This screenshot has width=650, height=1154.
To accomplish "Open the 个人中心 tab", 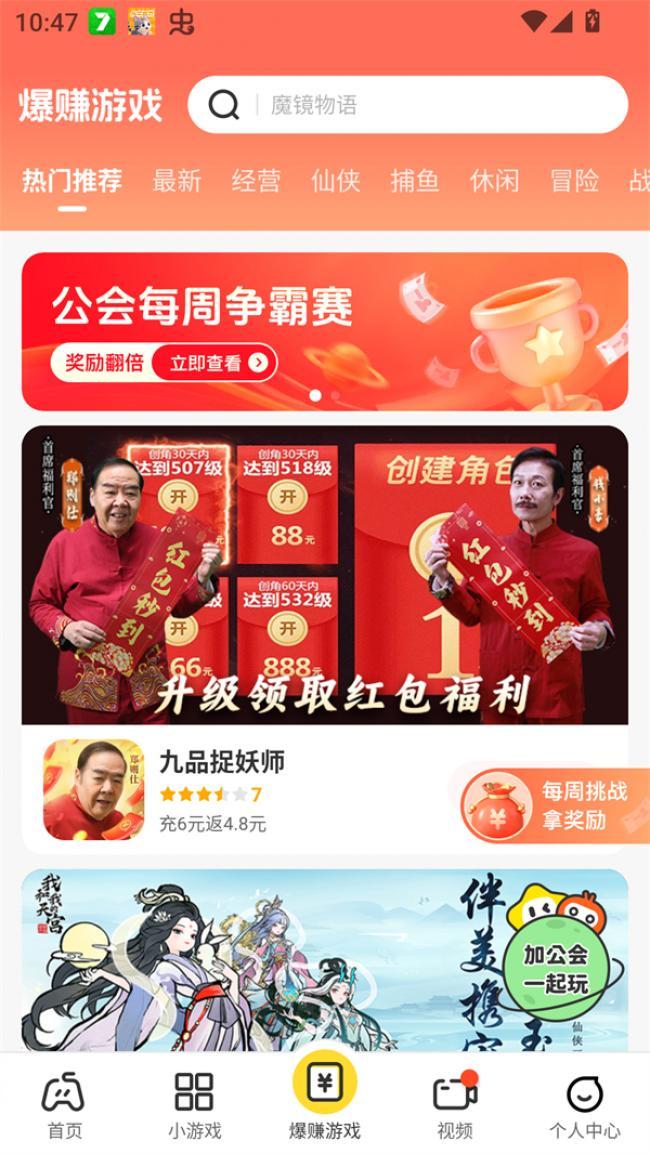I will pyautogui.click(x=585, y=1105).
